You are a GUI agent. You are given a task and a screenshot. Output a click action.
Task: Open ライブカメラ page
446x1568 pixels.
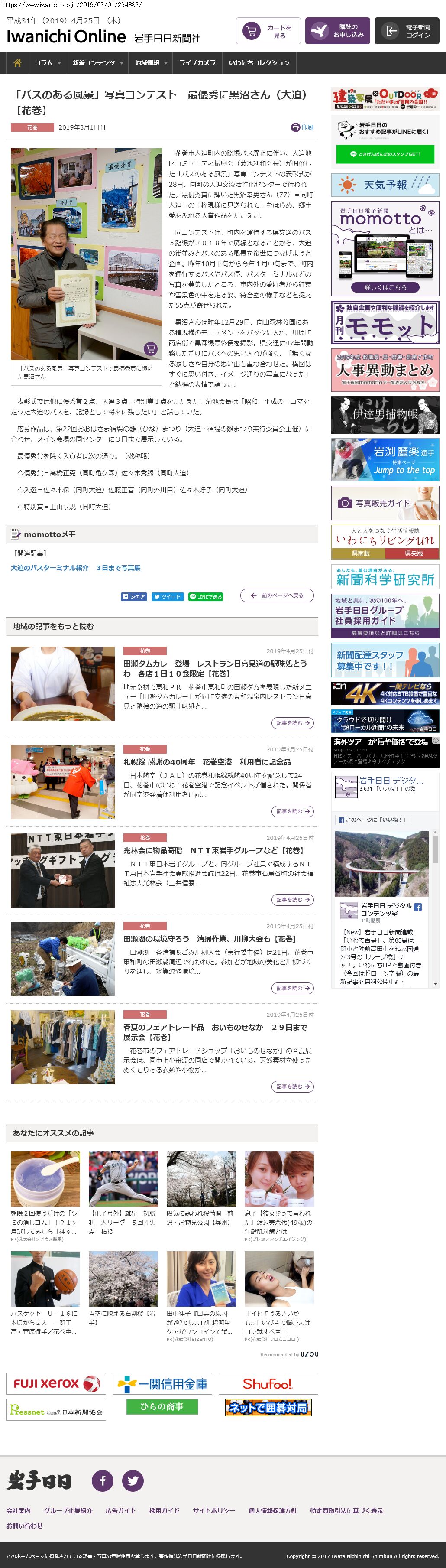tap(197, 63)
